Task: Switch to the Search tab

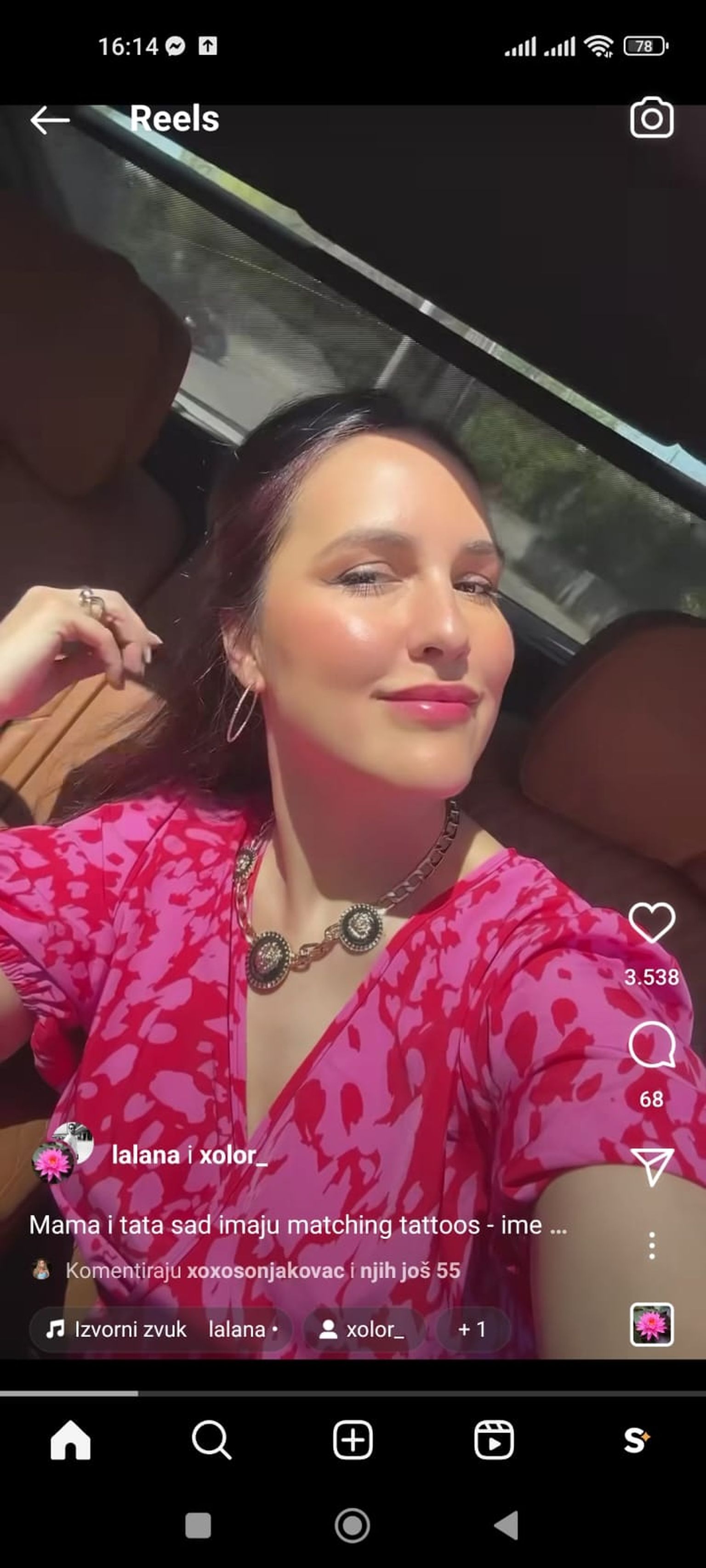Action: pos(211,1440)
